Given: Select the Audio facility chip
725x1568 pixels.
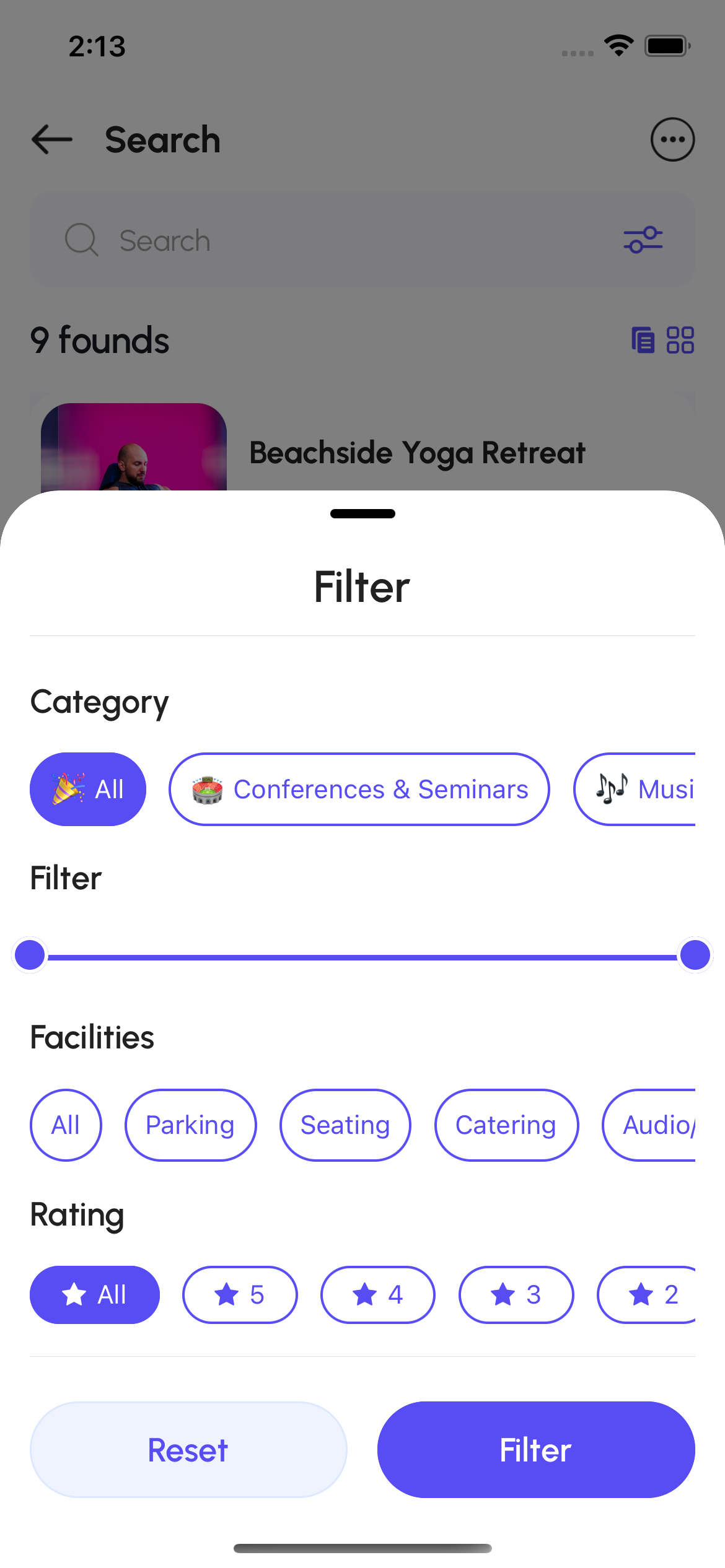Looking at the screenshot, I should point(651,1125).
